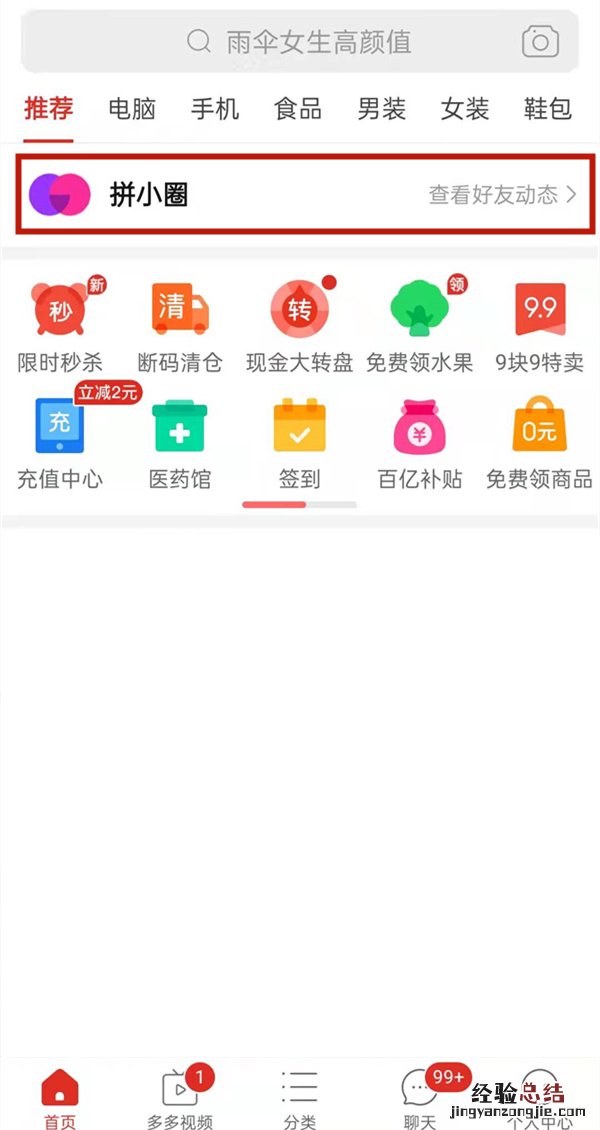
Task: Go to the 多多视频 tab
Action: (x=180, y=1098)
